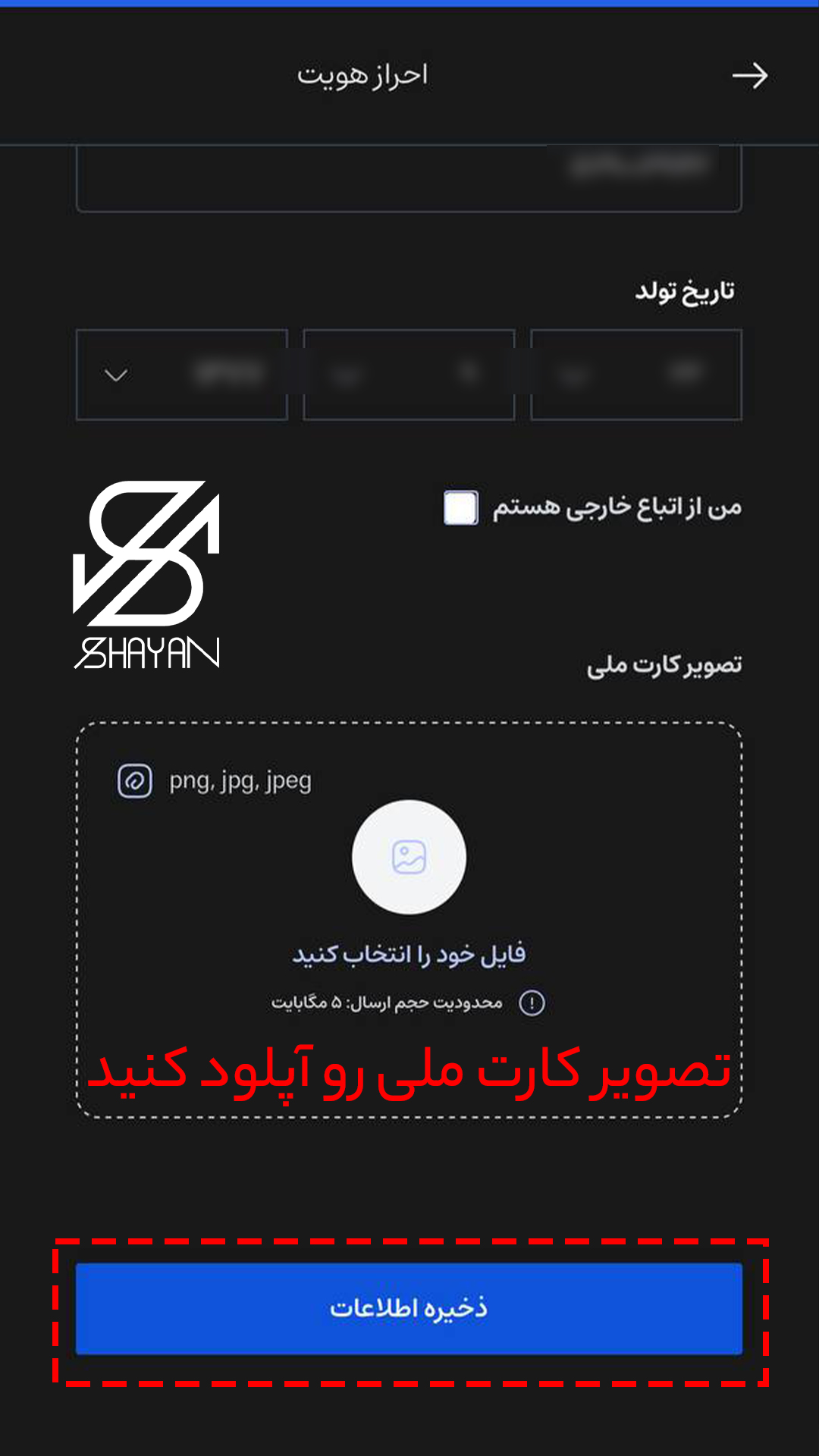Check the foreign national checkbox

tap(461, 507)
